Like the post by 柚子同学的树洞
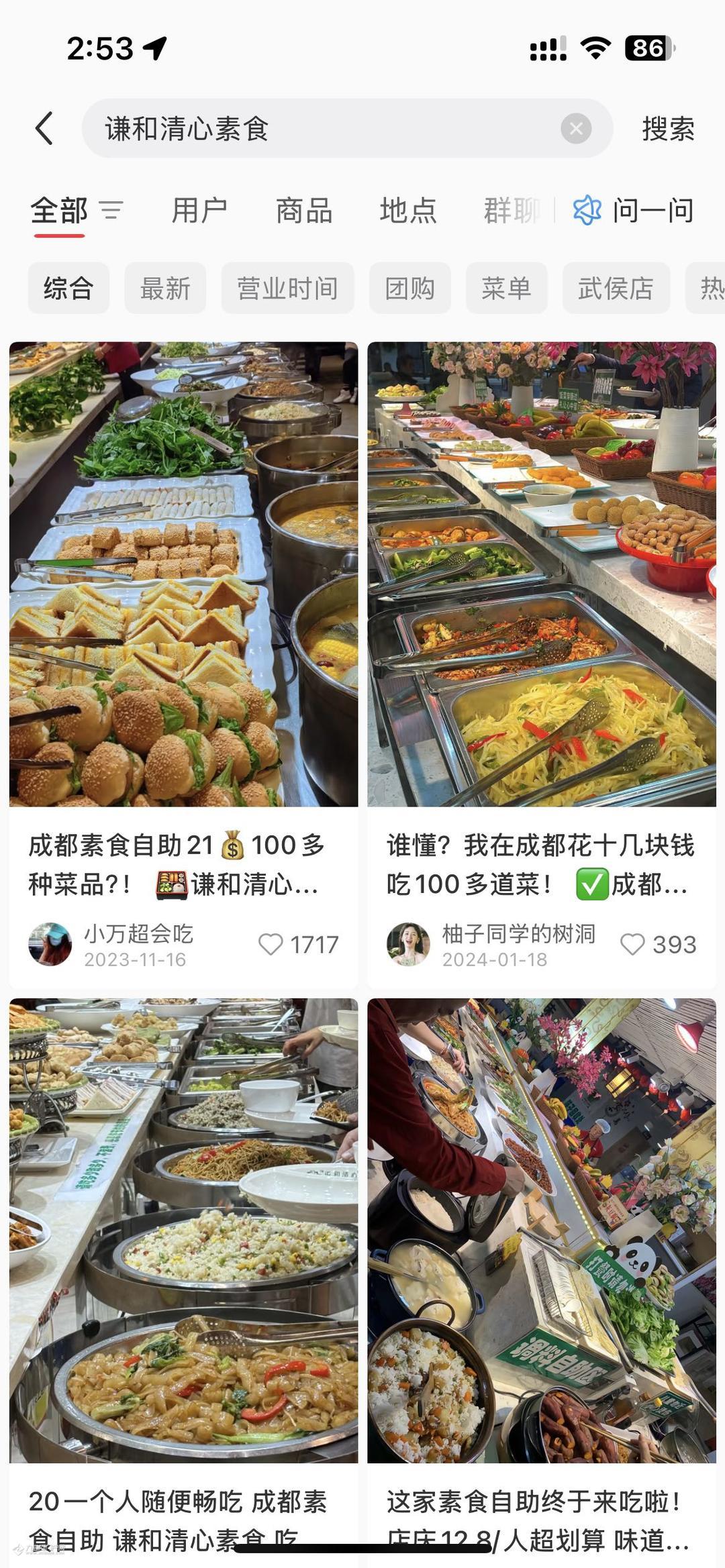Viewport: 725px width, 1568px height. (x=632, y=945)
